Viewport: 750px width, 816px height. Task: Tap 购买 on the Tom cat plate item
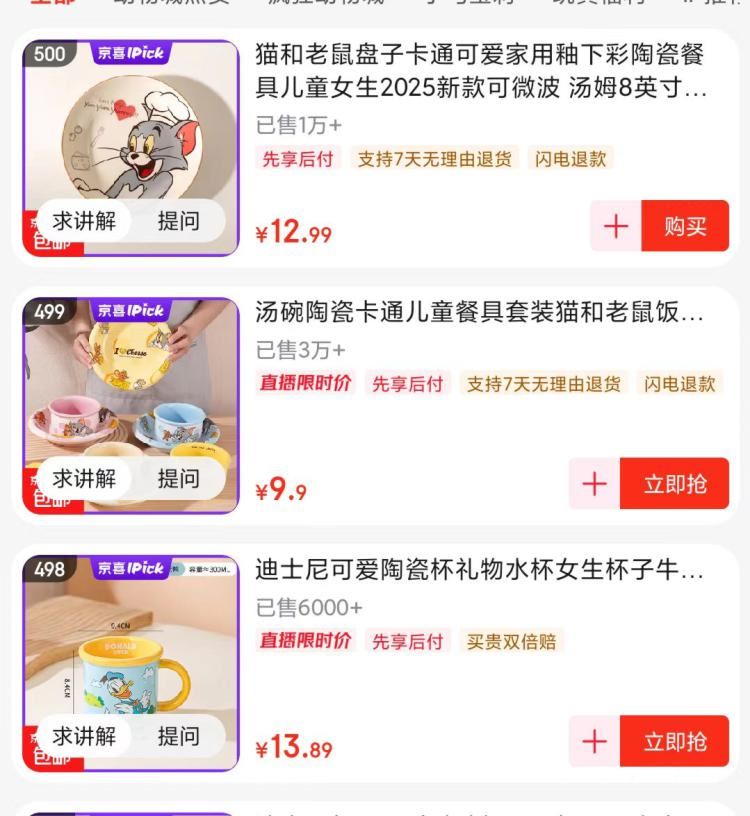coord(685,226)
